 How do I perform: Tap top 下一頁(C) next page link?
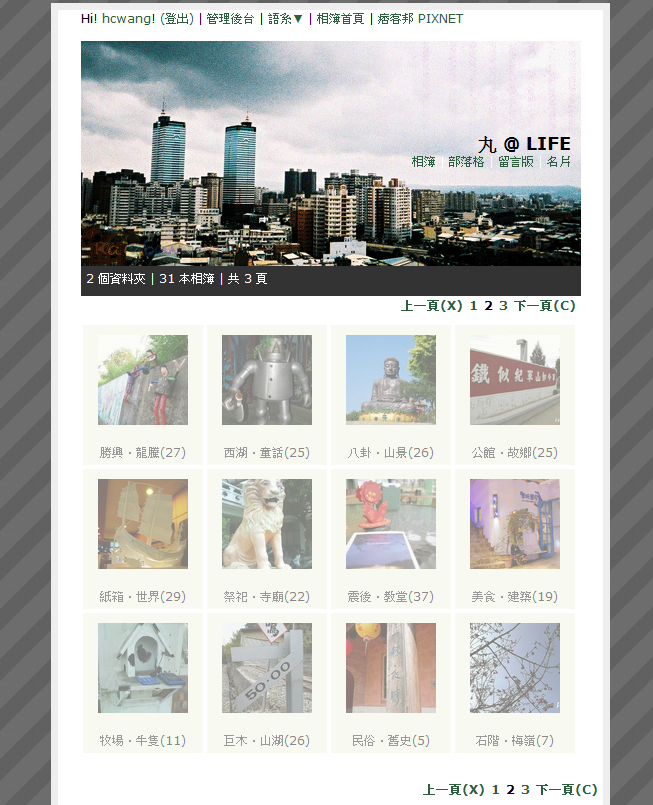[x=545, y=305]
